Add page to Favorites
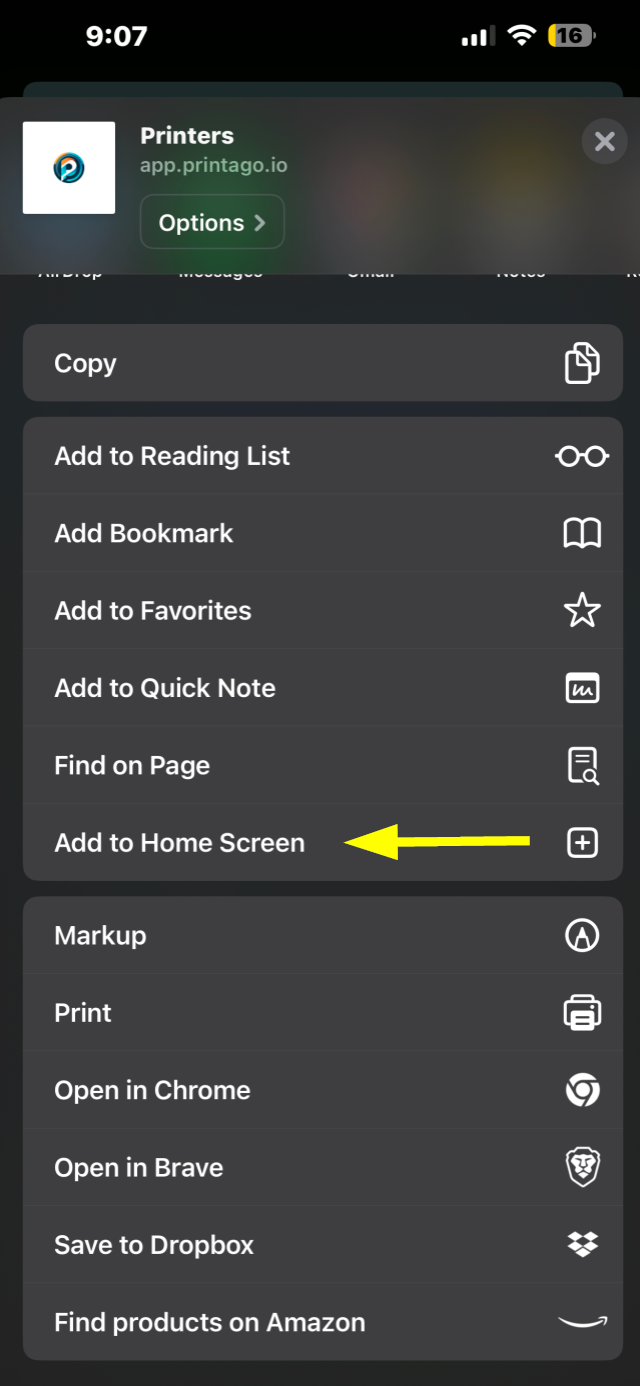 pos(322,610)
